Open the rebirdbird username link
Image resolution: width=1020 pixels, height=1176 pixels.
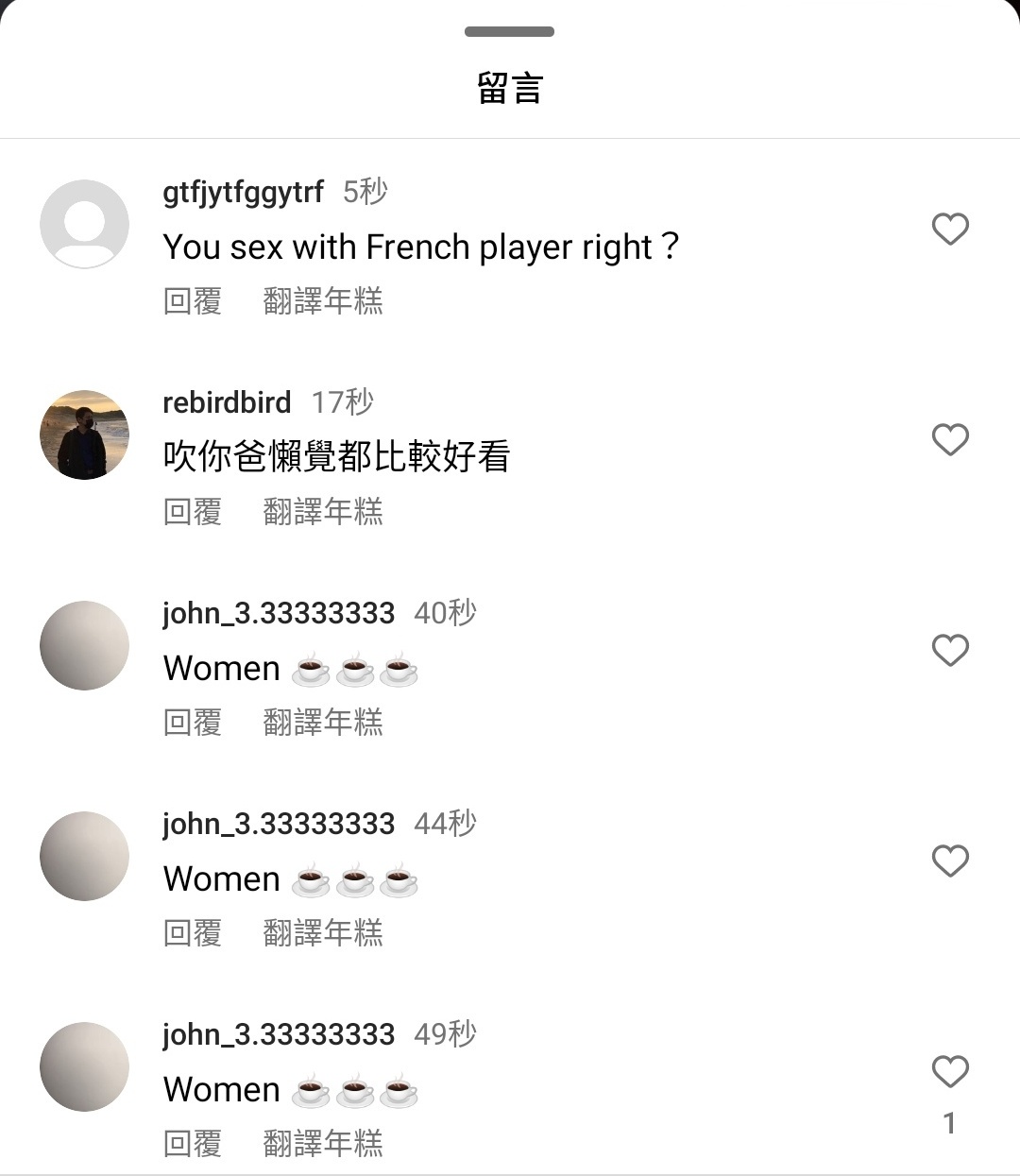click(227, 402)
